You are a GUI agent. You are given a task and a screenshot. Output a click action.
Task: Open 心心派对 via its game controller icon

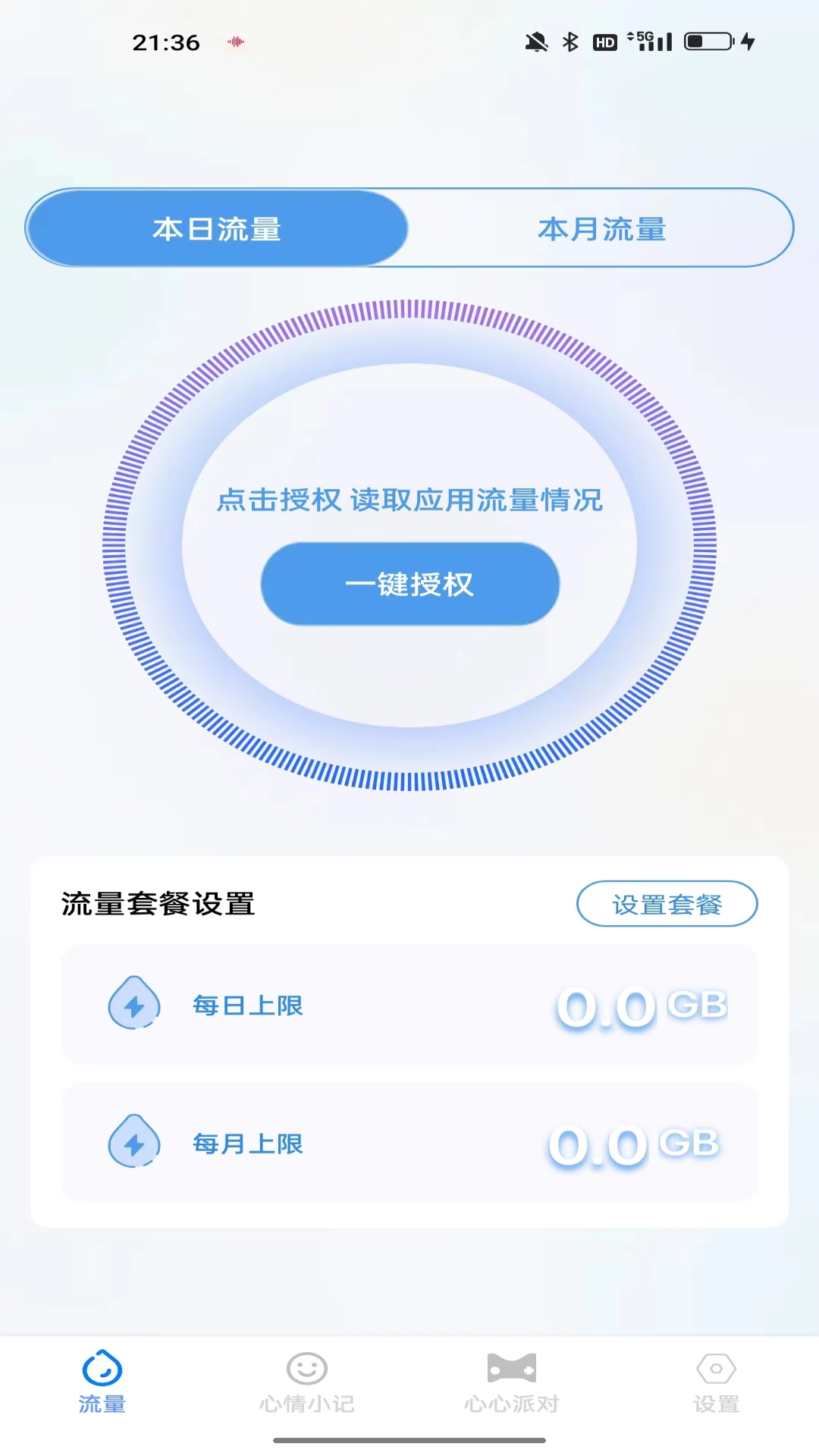coord(511,1370)
